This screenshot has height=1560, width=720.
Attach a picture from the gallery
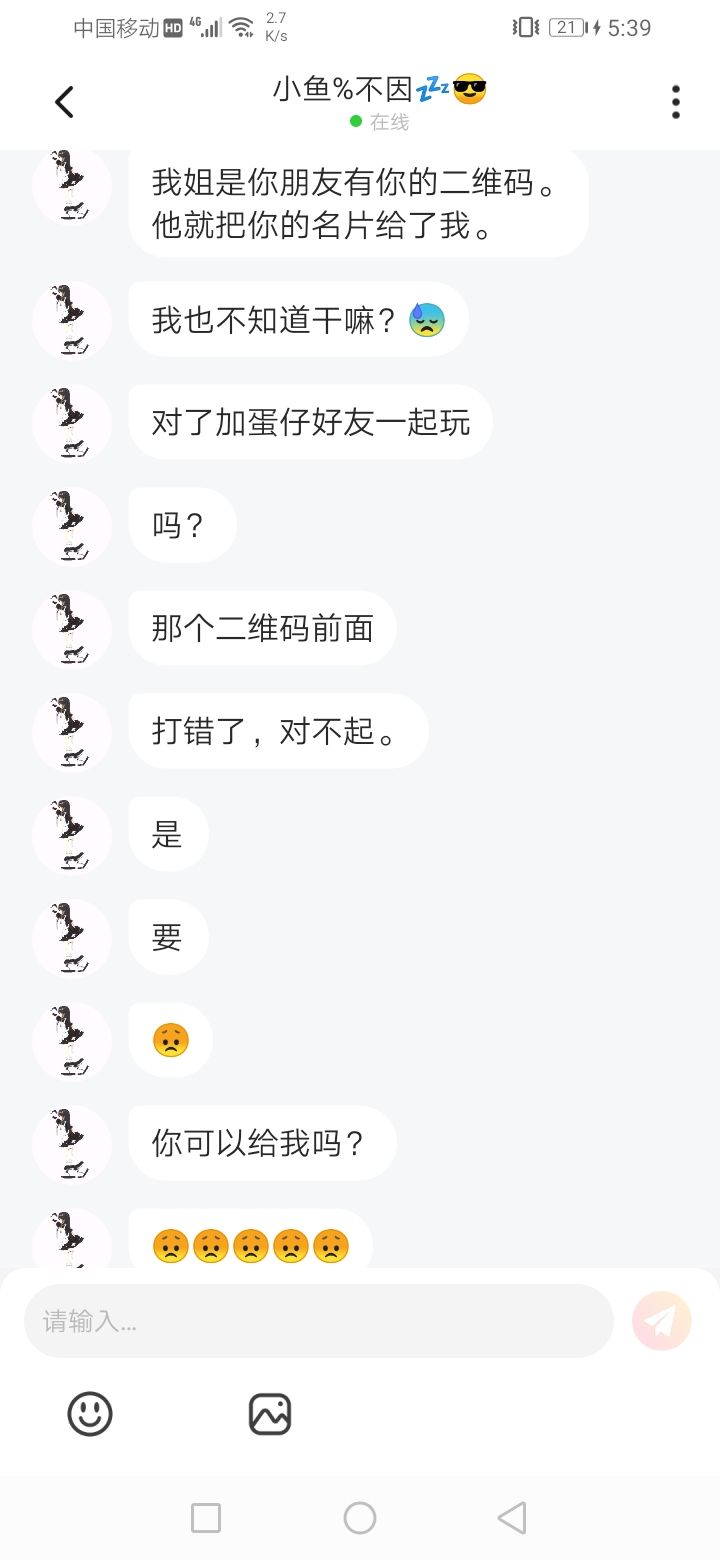coord(269,1414)
